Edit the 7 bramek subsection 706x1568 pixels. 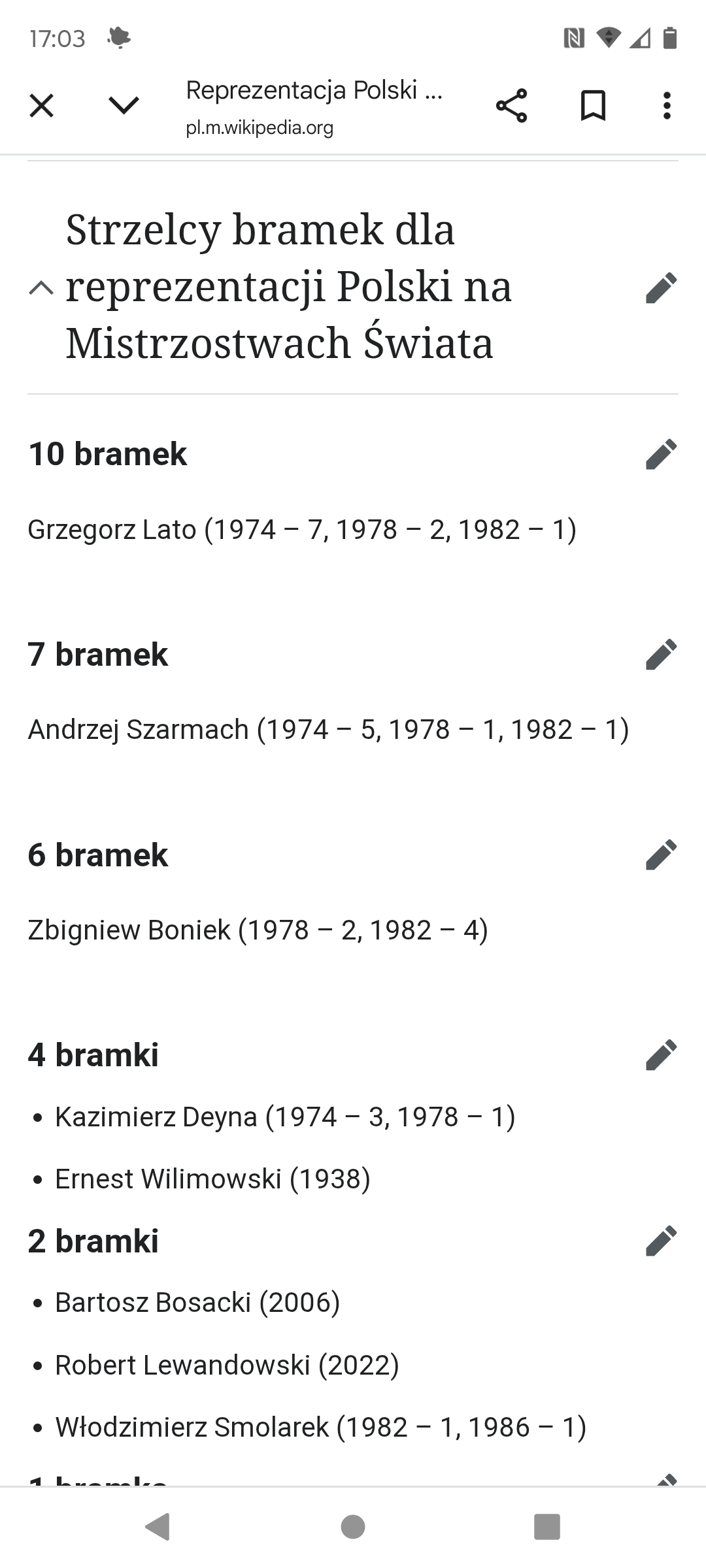pos(661,654)
